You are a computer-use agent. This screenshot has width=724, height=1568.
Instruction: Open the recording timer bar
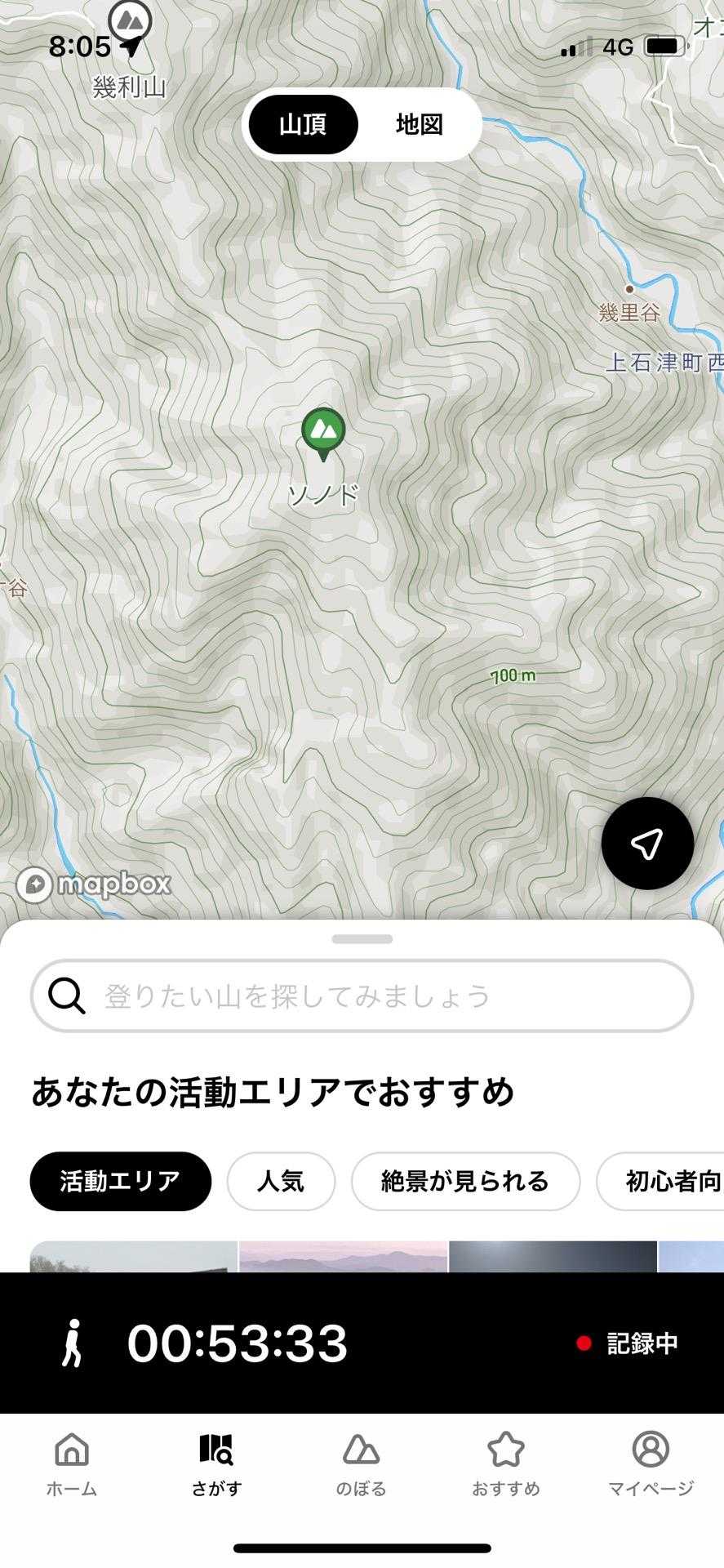coord(362,1343)
